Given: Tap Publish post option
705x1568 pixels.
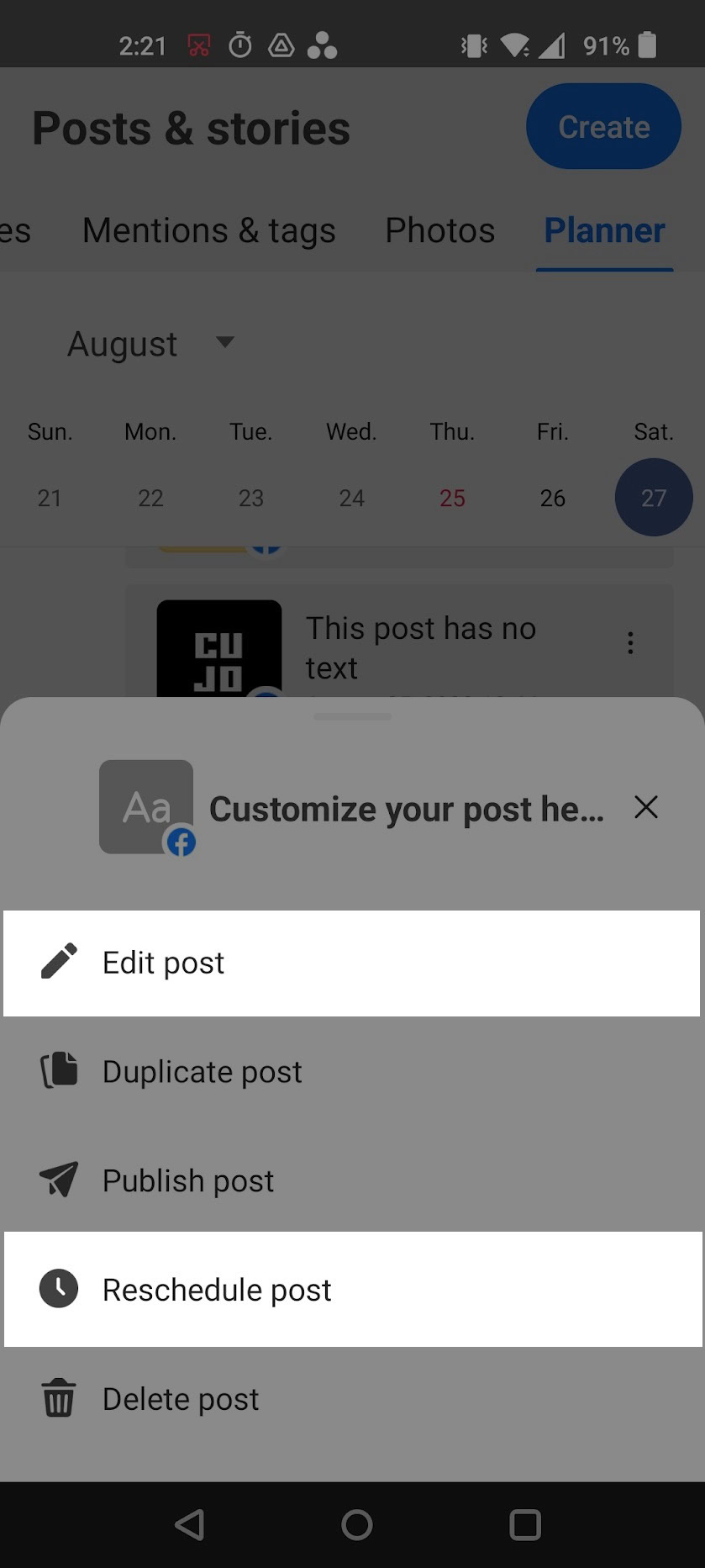Looking at the screenshot, I should click(352, 1180).
